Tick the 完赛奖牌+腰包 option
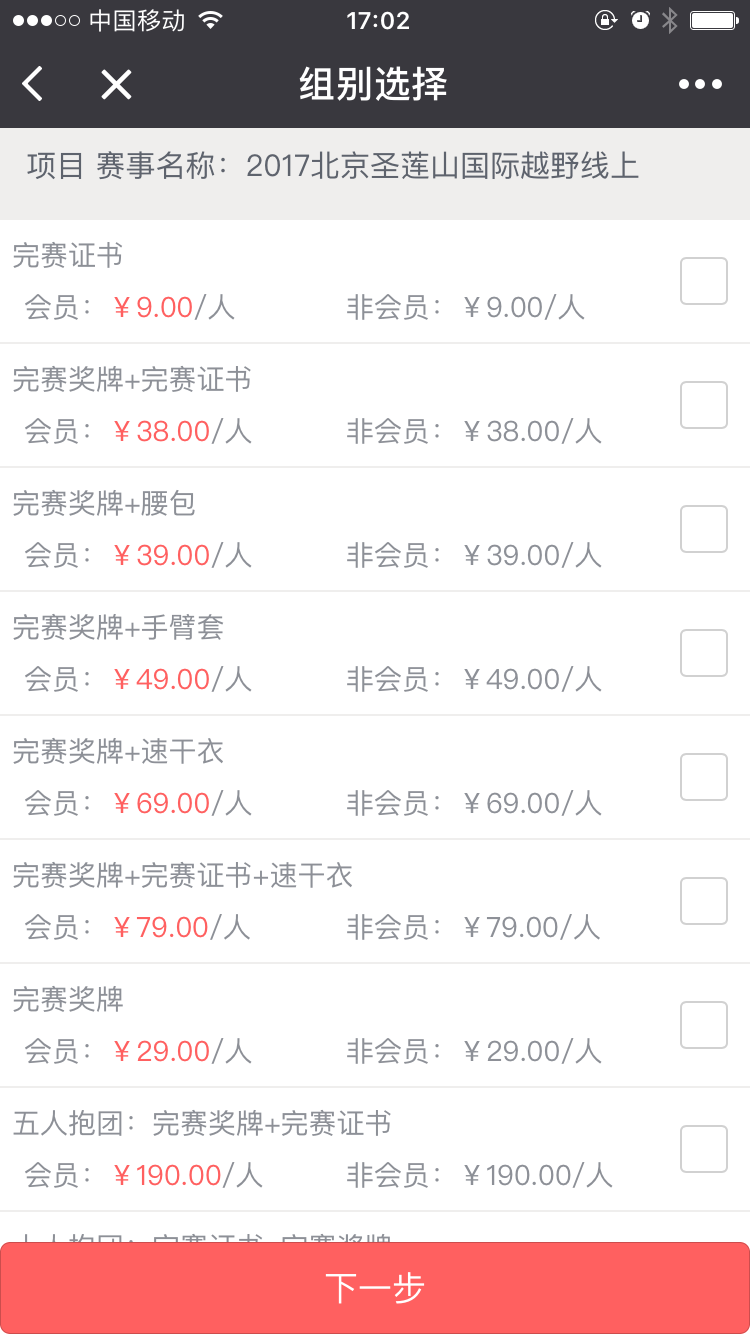The image size is (750, 1334). (703, 529)
